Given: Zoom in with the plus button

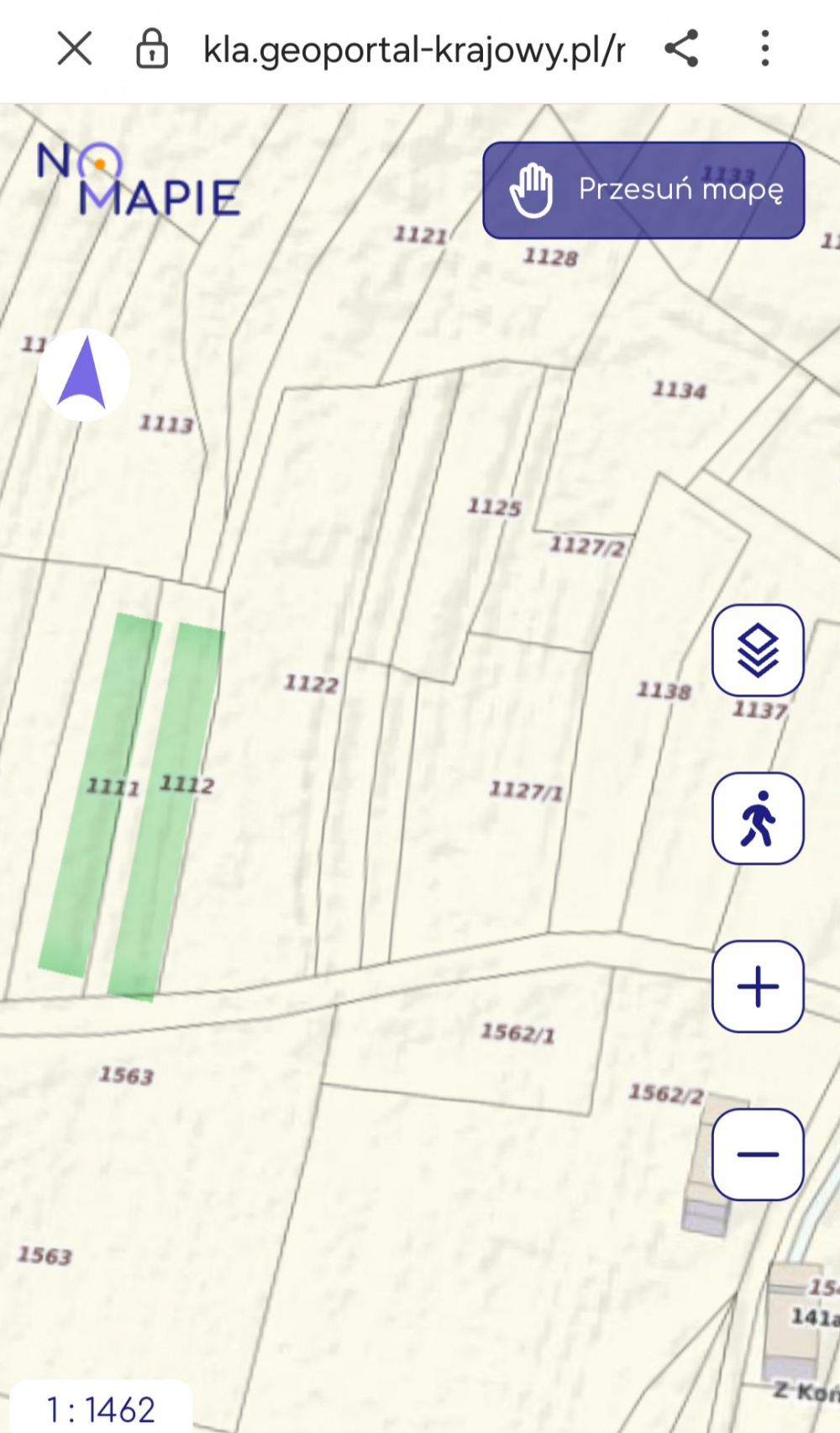Looking at the screenshot, I should click(x=758, y=987).
